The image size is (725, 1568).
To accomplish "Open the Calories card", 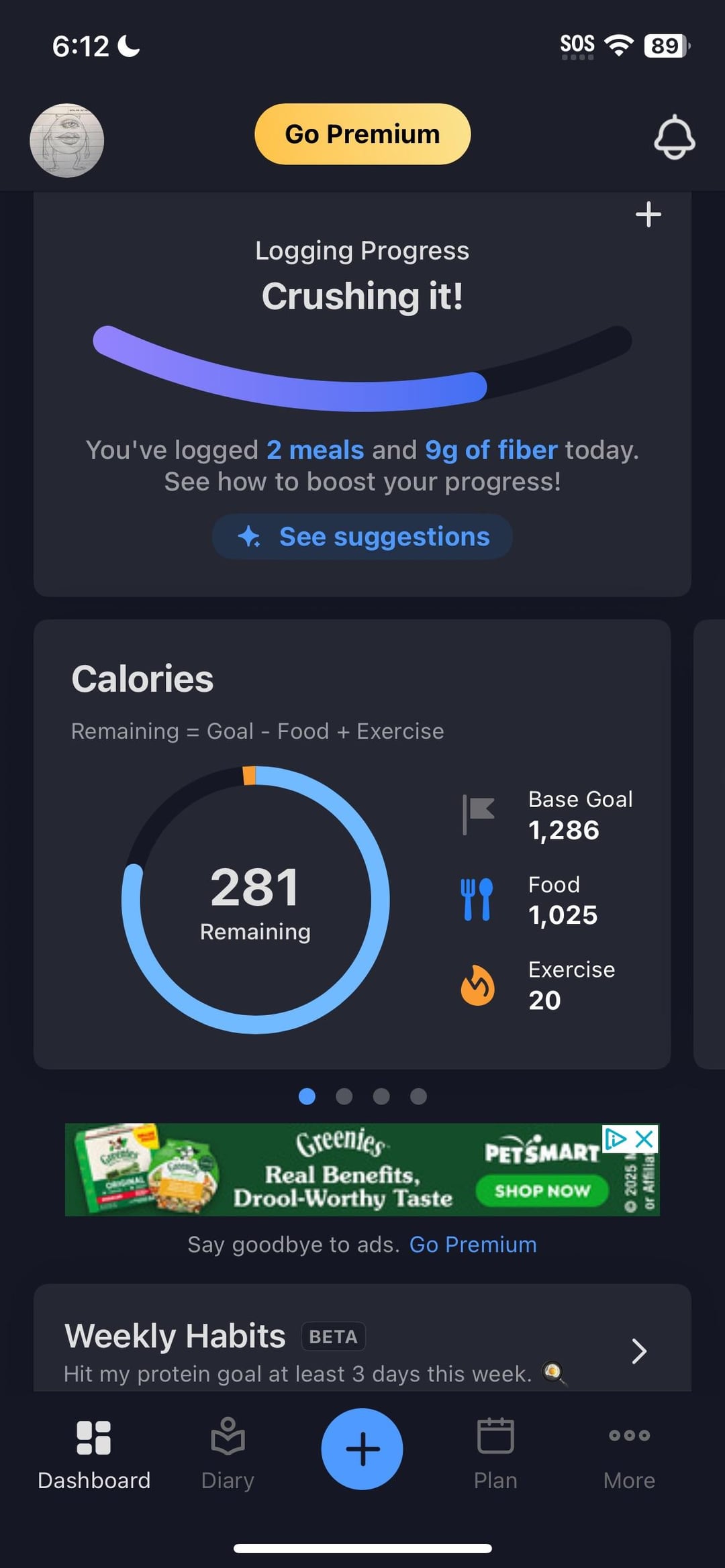I will pyautogui.click(x=352, y=844).
